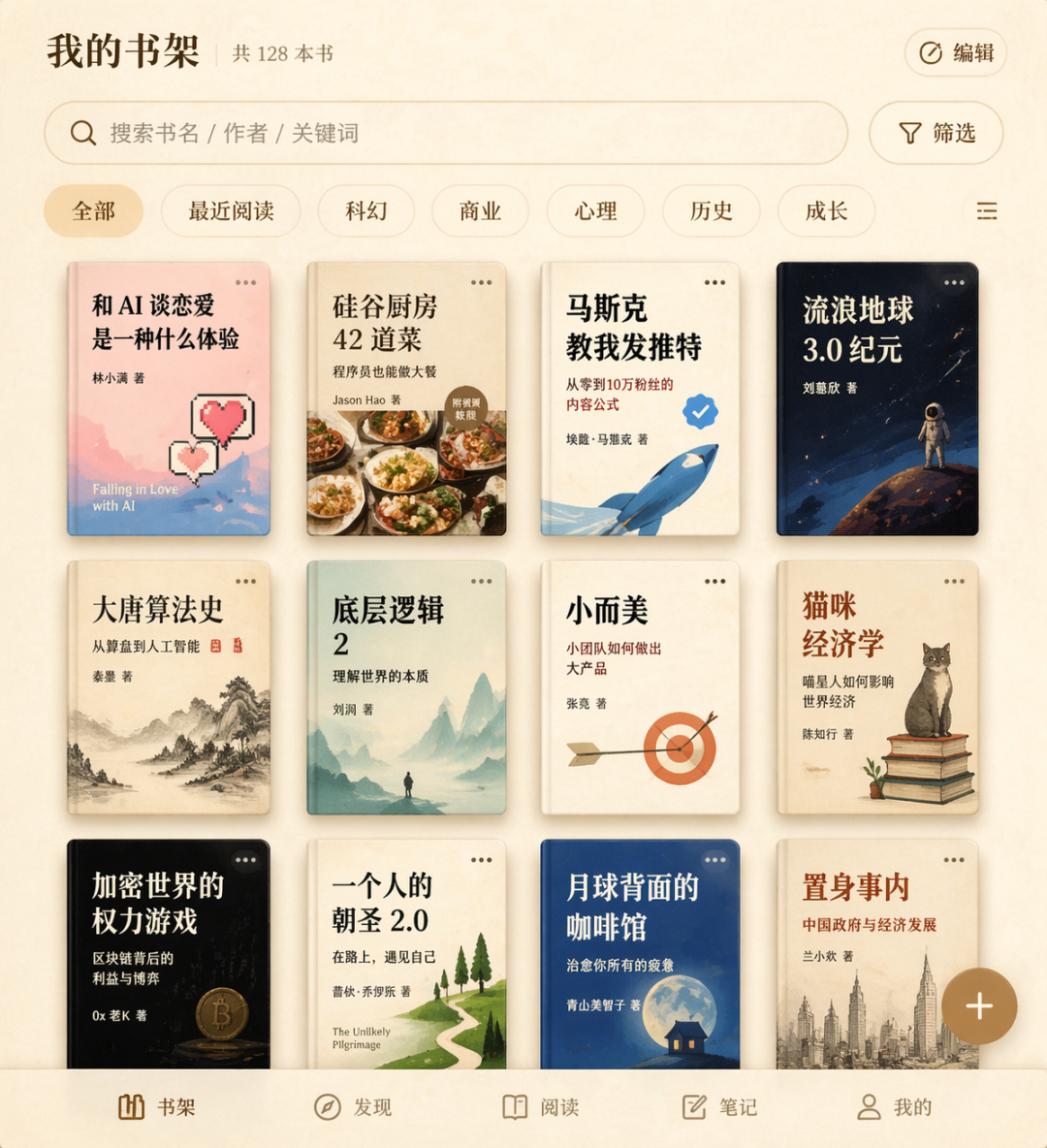Click the 编辑 edit button

(956, 53)
